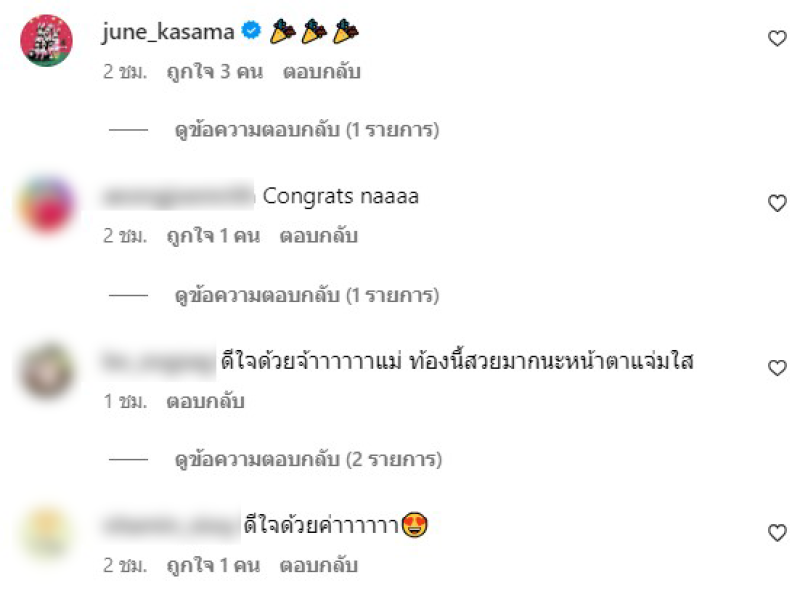The image size is (800, 607).
Task: Reply to june_kasama's comment
Action: pyautogui.click(x=322, y=72)
